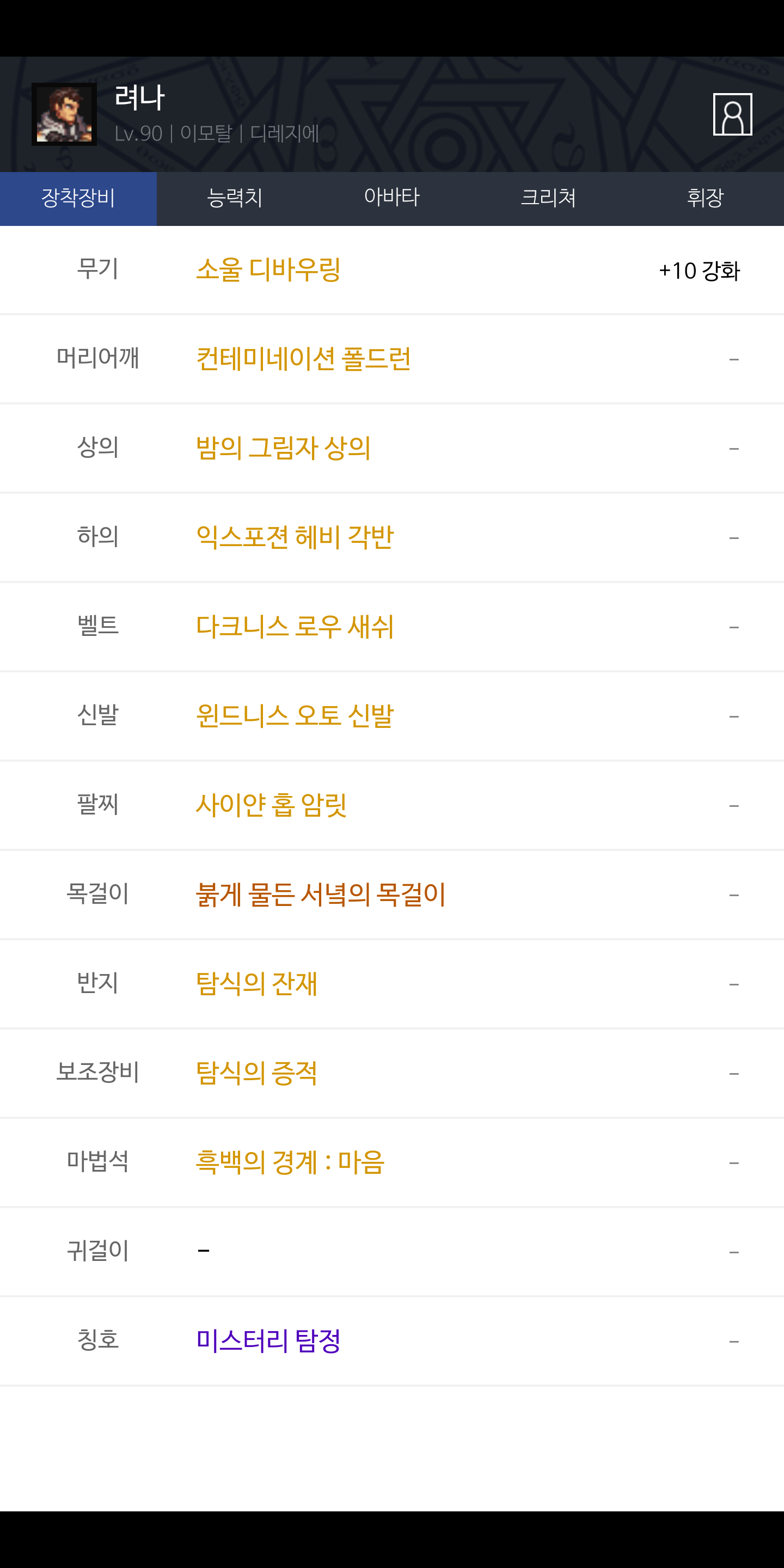784x1568 pixels.
Task: Switch to the 능력치 tab
Action: click(x=235, y=198)
